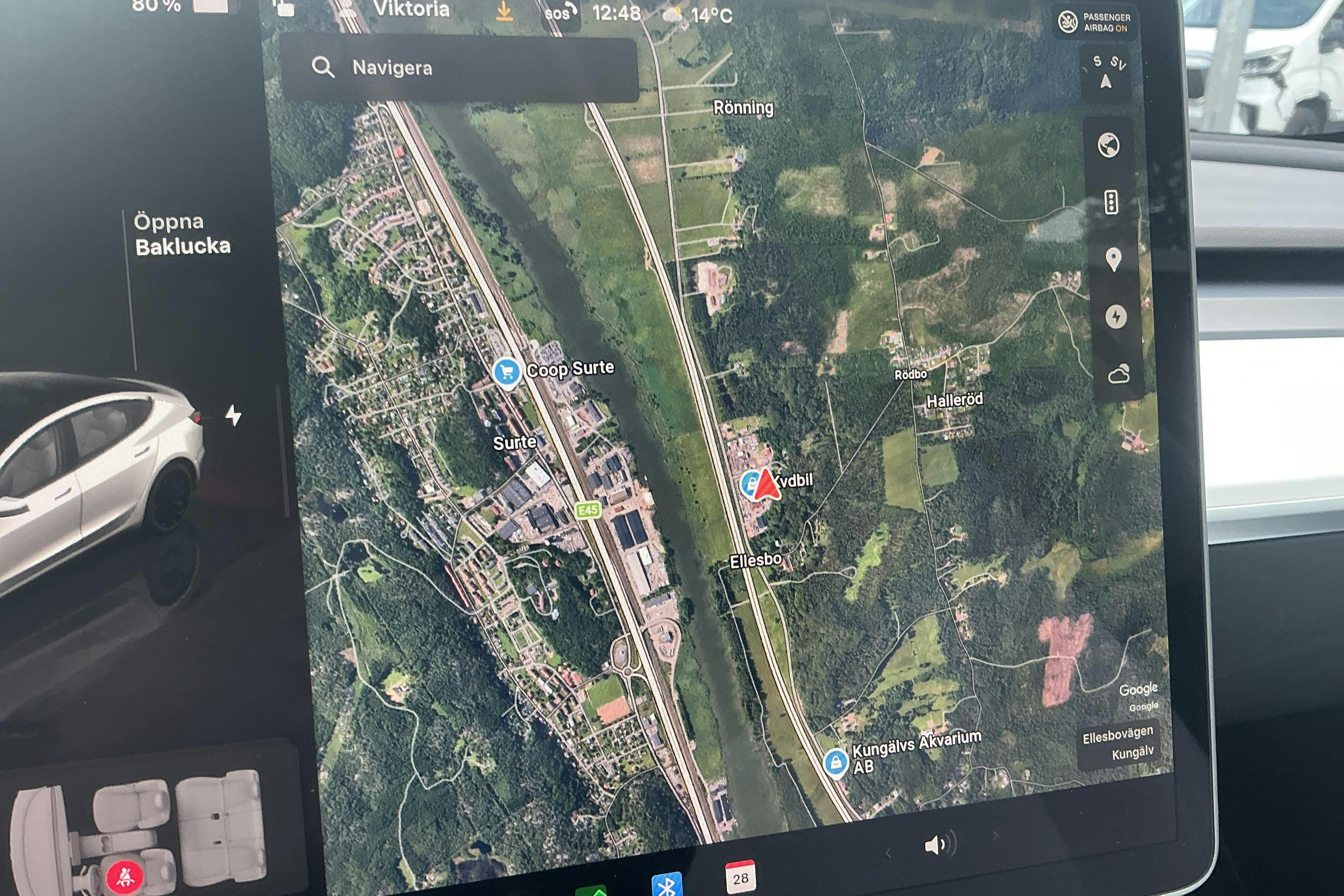Tap the compass orientation button

point(1106,74)
